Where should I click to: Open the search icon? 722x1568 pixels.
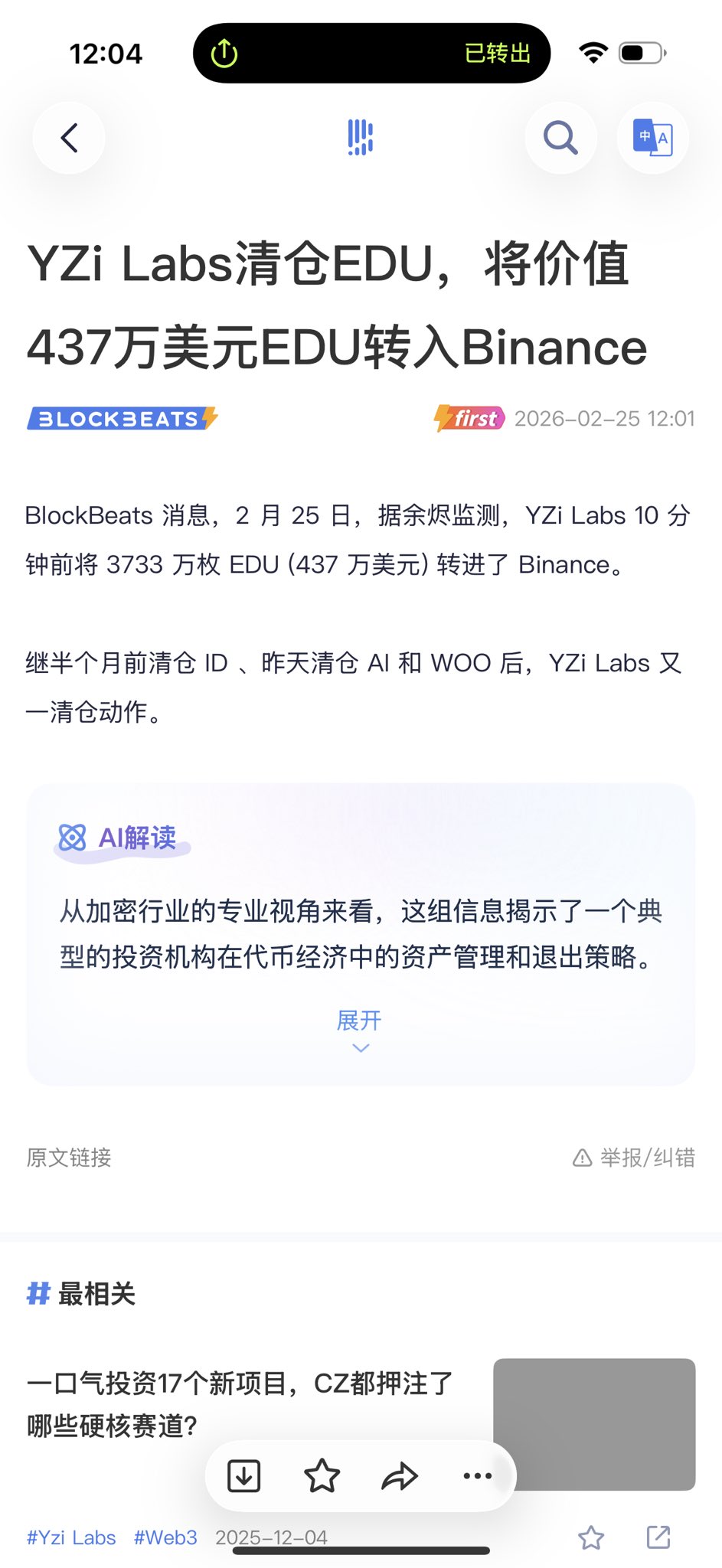pyautogui.click(x=560, y=138)
